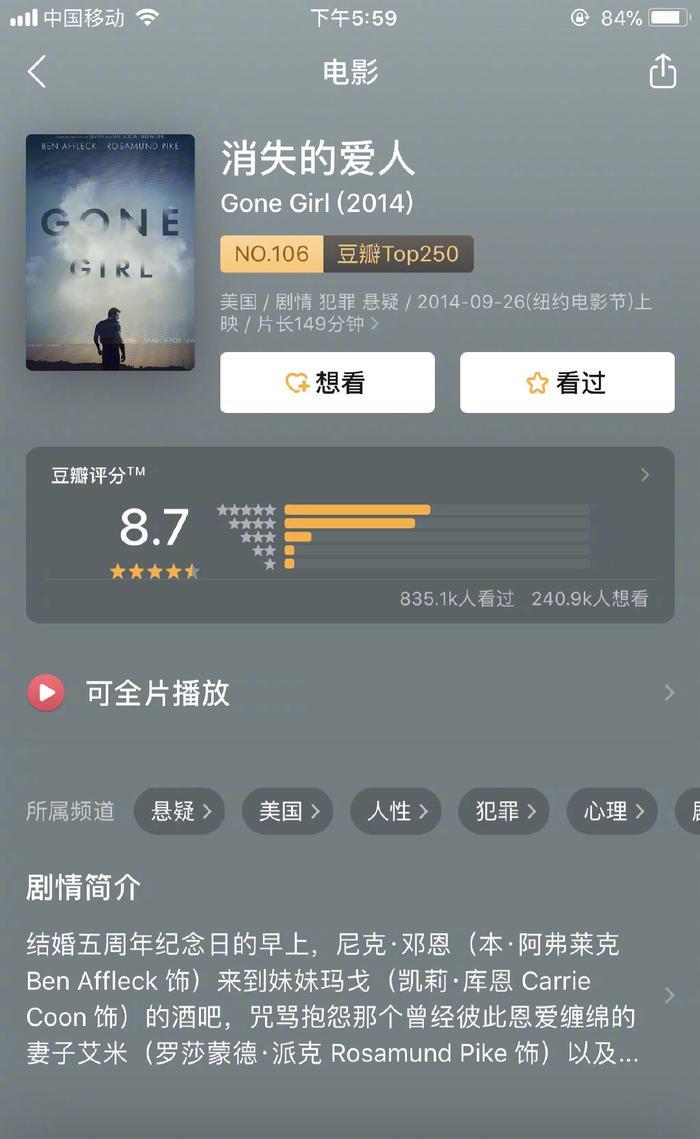The width and height of the screenshot is (700, 1139).
Task: Open the 可全片播放 playback row
Action: pyautogui.click(x=349, y=693)
